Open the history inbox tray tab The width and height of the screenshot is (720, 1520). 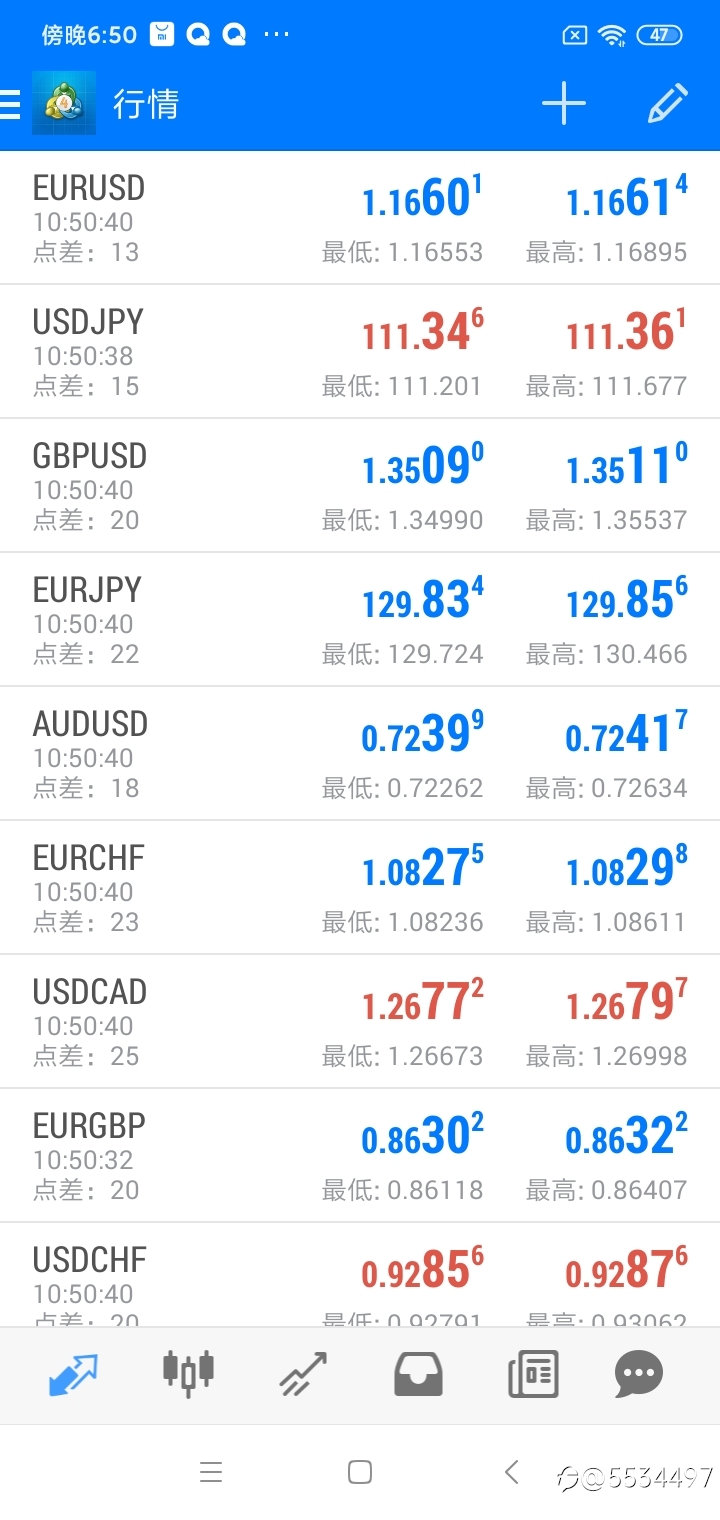418,1374
